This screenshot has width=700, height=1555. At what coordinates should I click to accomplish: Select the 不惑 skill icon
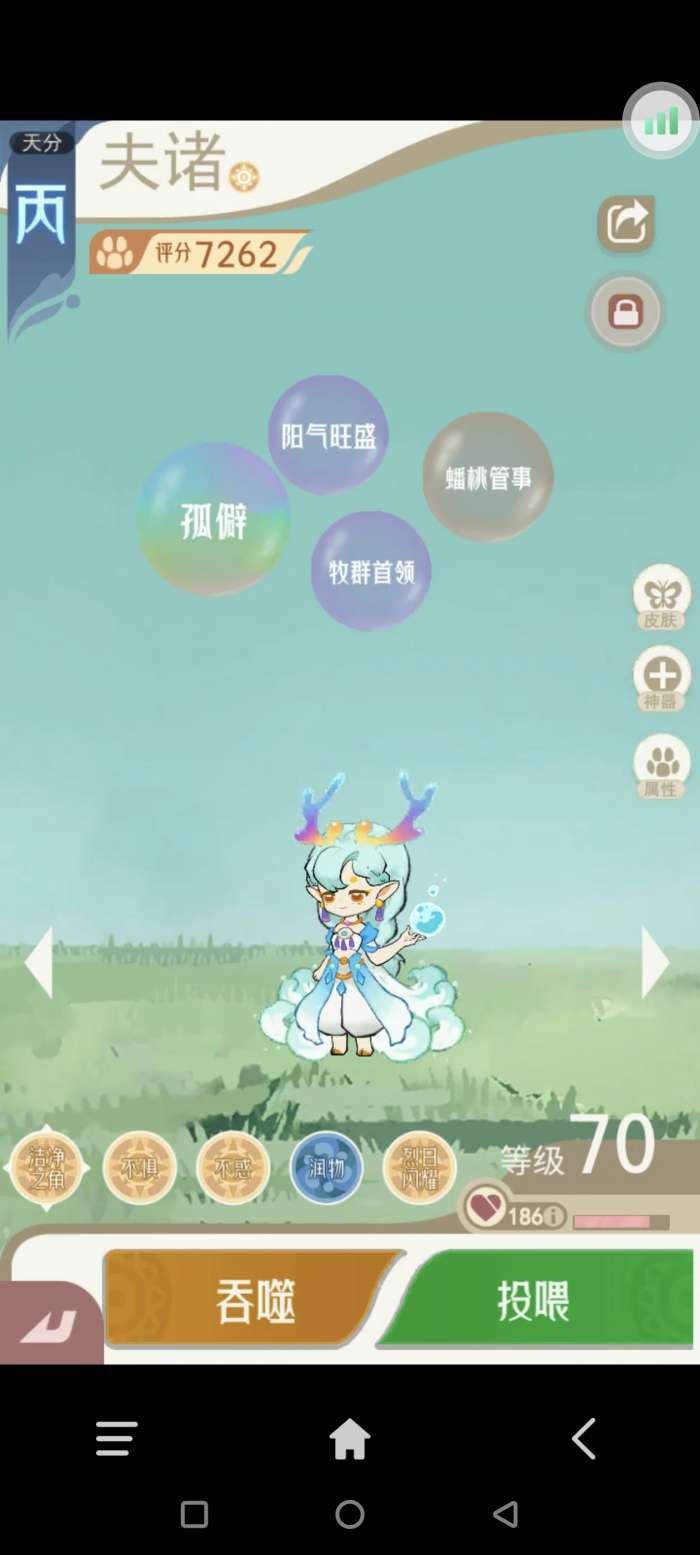click(x=233, y=1166)
